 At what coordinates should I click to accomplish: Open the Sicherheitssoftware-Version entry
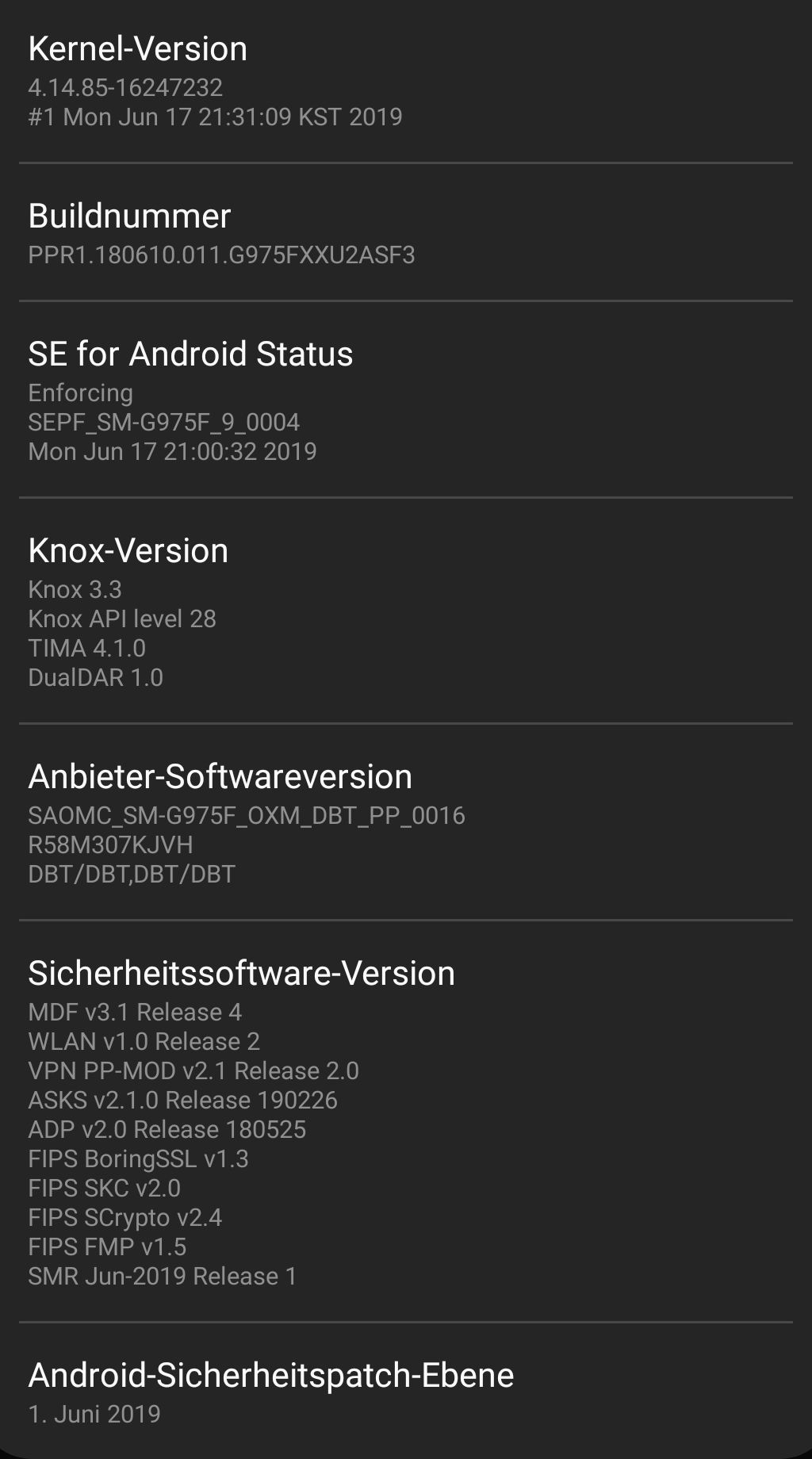[406, 1122]
